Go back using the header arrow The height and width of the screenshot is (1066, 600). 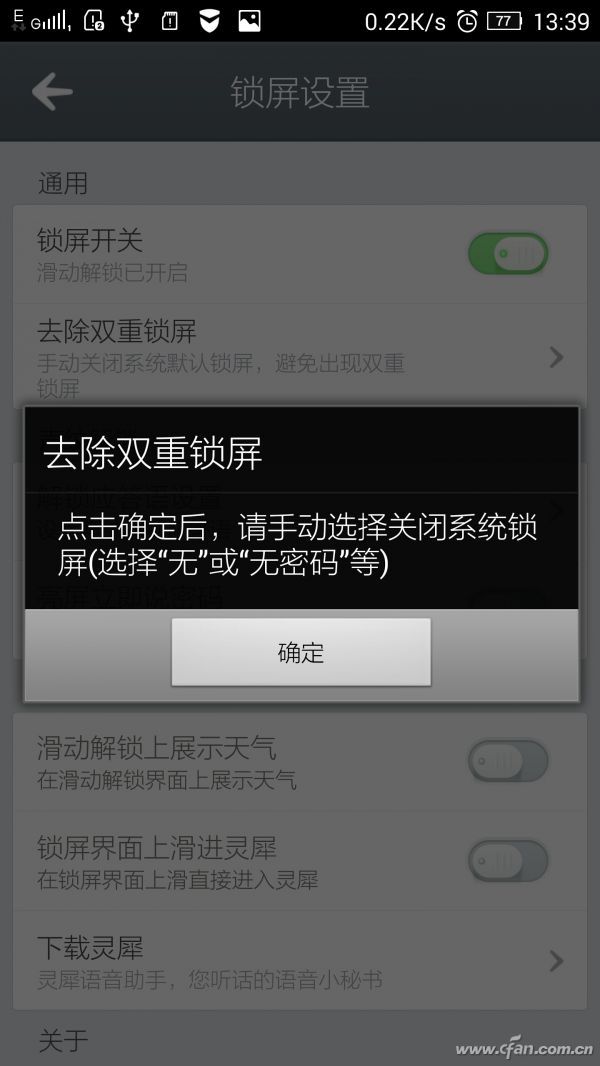coord(52,92)
